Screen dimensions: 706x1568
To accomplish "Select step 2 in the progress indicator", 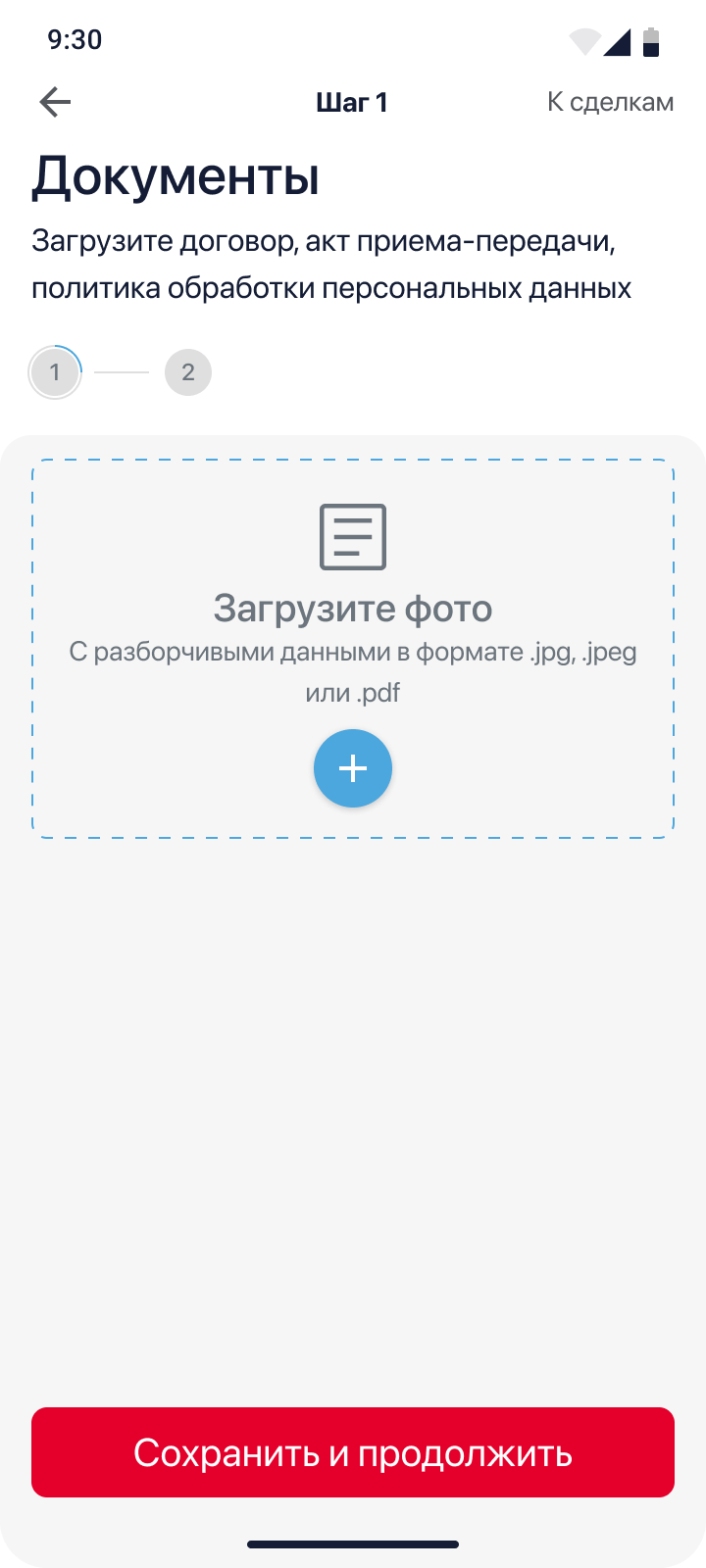I will [188, 372].
